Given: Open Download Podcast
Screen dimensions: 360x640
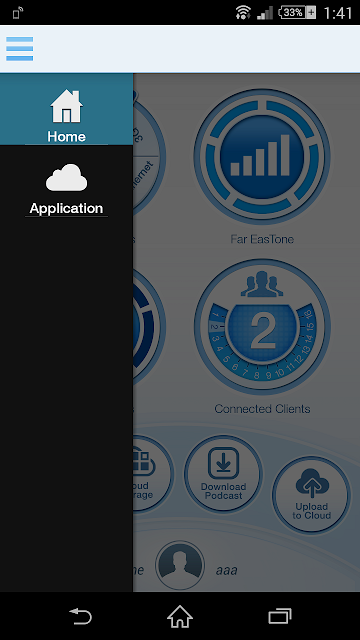Looking at the screenshot, I should coord(223,474).
